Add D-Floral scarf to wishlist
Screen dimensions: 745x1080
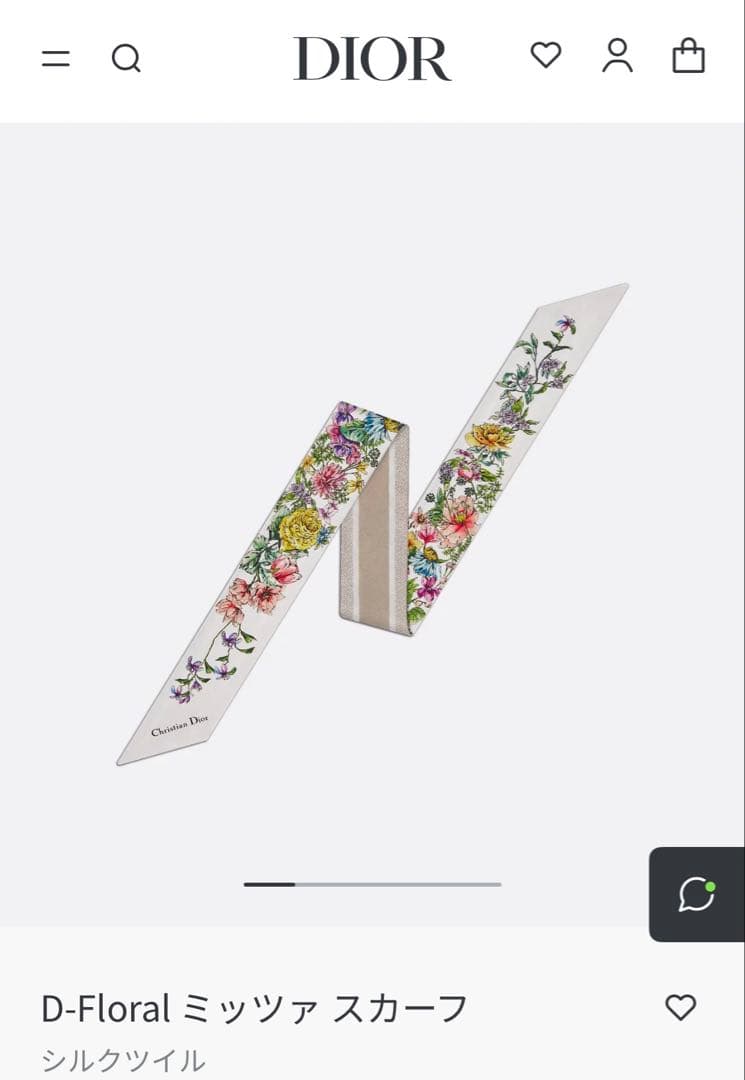tap(680, 1007)
